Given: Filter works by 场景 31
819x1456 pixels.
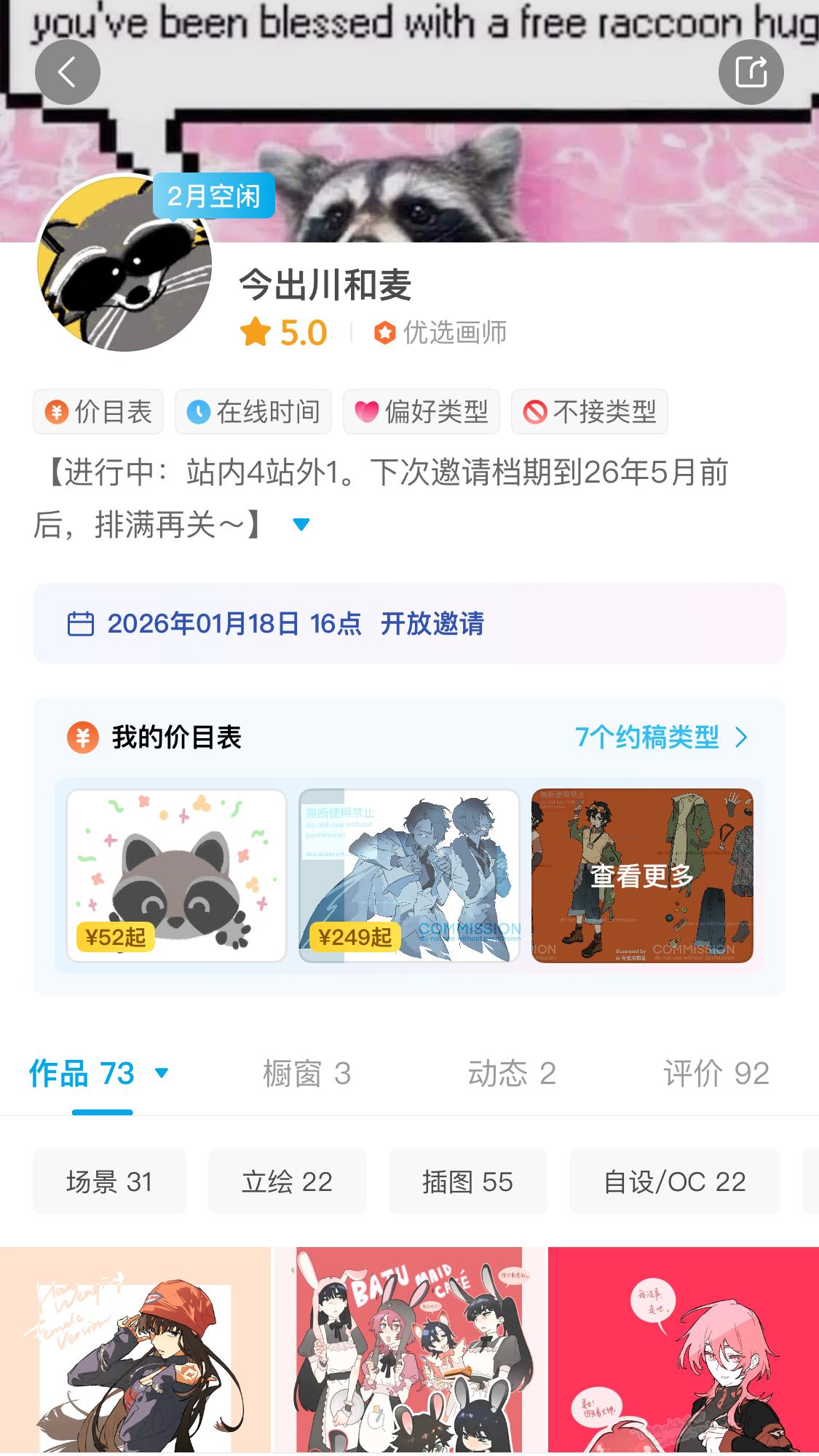Looking at the screenshot, I should (x=109, y=1182).
